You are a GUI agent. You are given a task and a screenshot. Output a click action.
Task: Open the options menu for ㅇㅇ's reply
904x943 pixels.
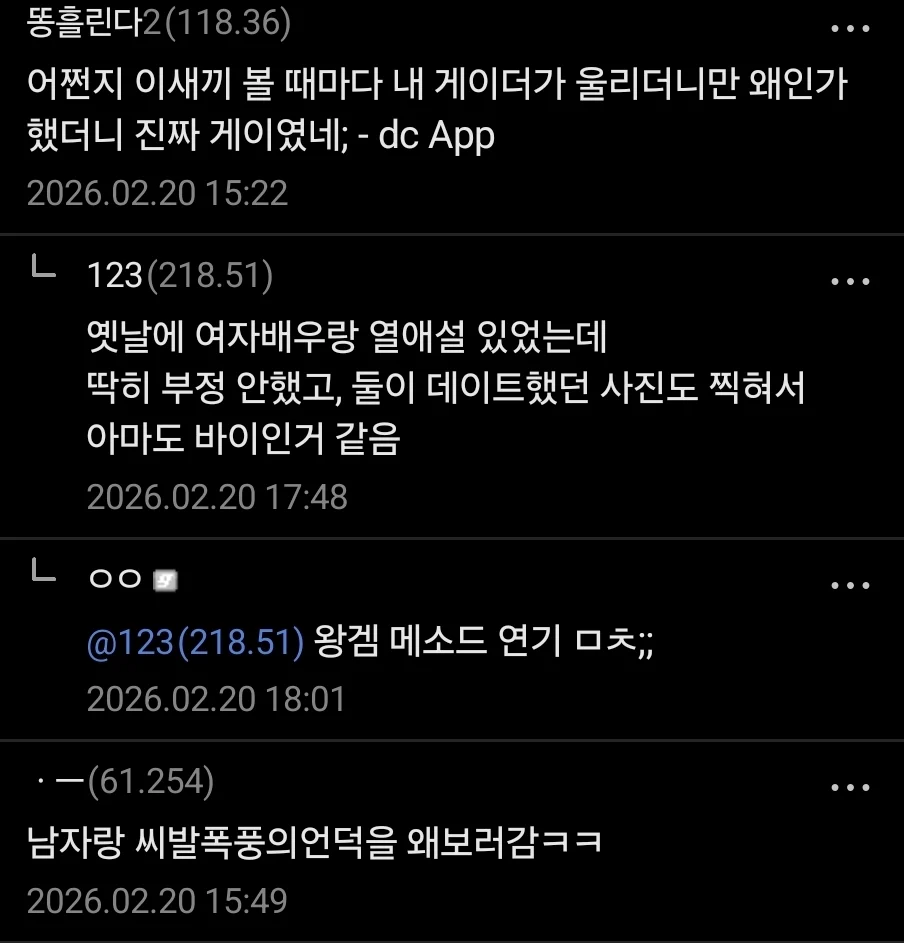click(851, 586)
